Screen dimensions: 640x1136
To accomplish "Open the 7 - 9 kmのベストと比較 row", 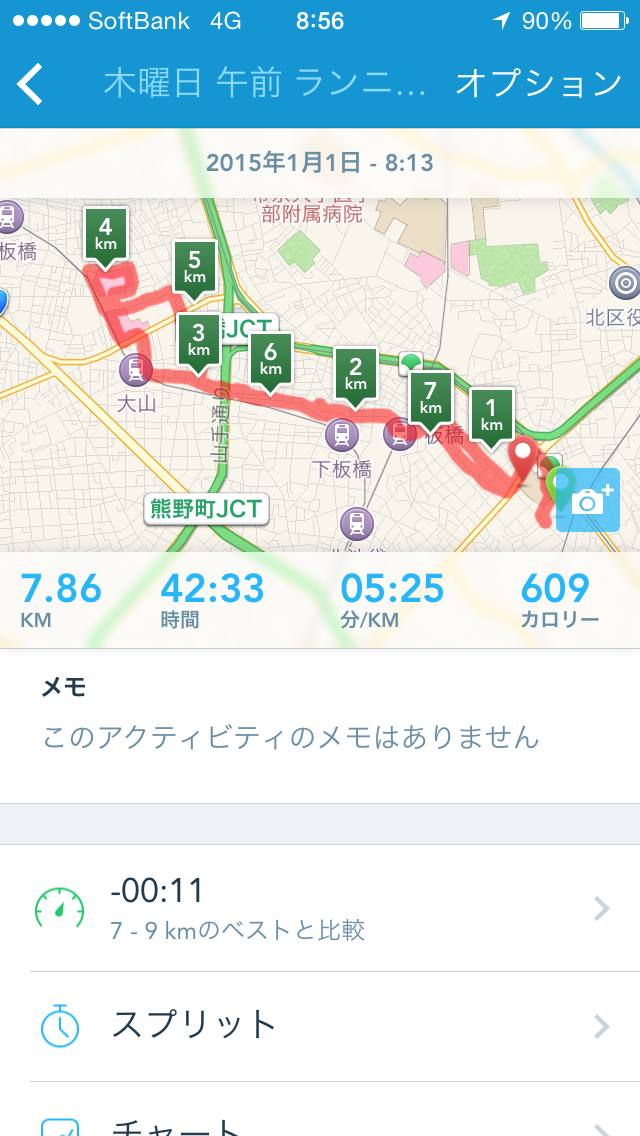I will [320, 909].
